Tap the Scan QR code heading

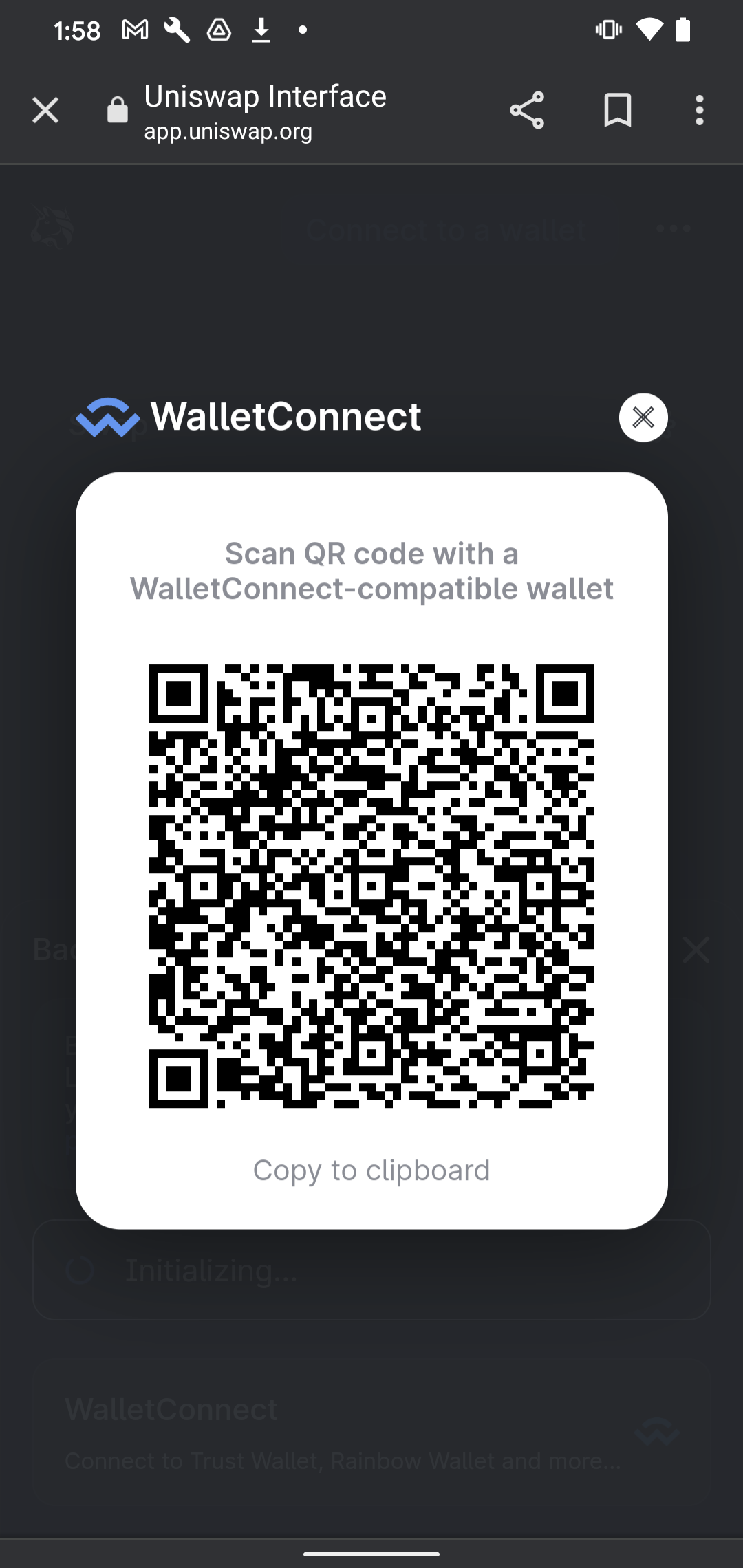pyautogui.click(x=371, y=569)
